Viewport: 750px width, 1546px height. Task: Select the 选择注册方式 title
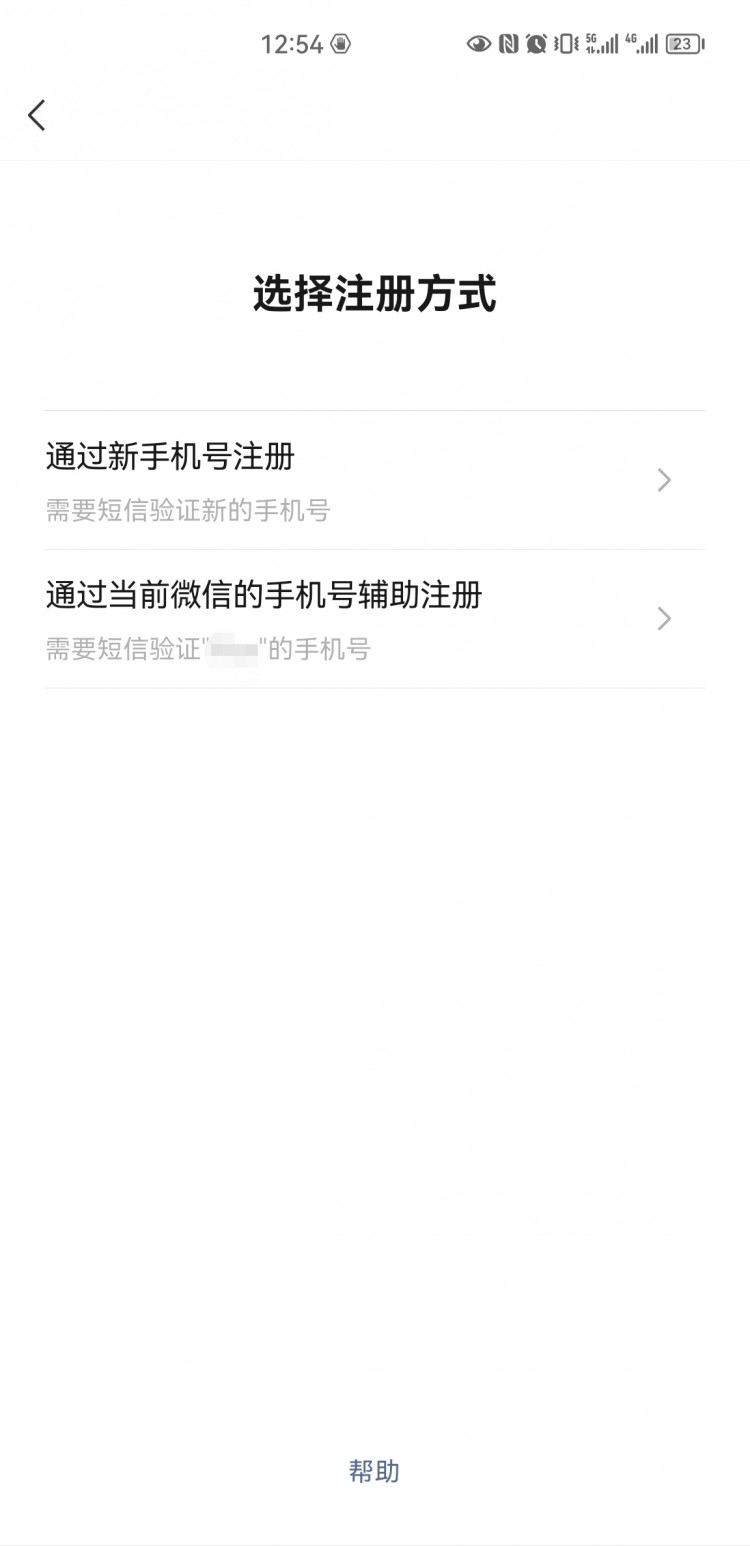click(375, 292)
